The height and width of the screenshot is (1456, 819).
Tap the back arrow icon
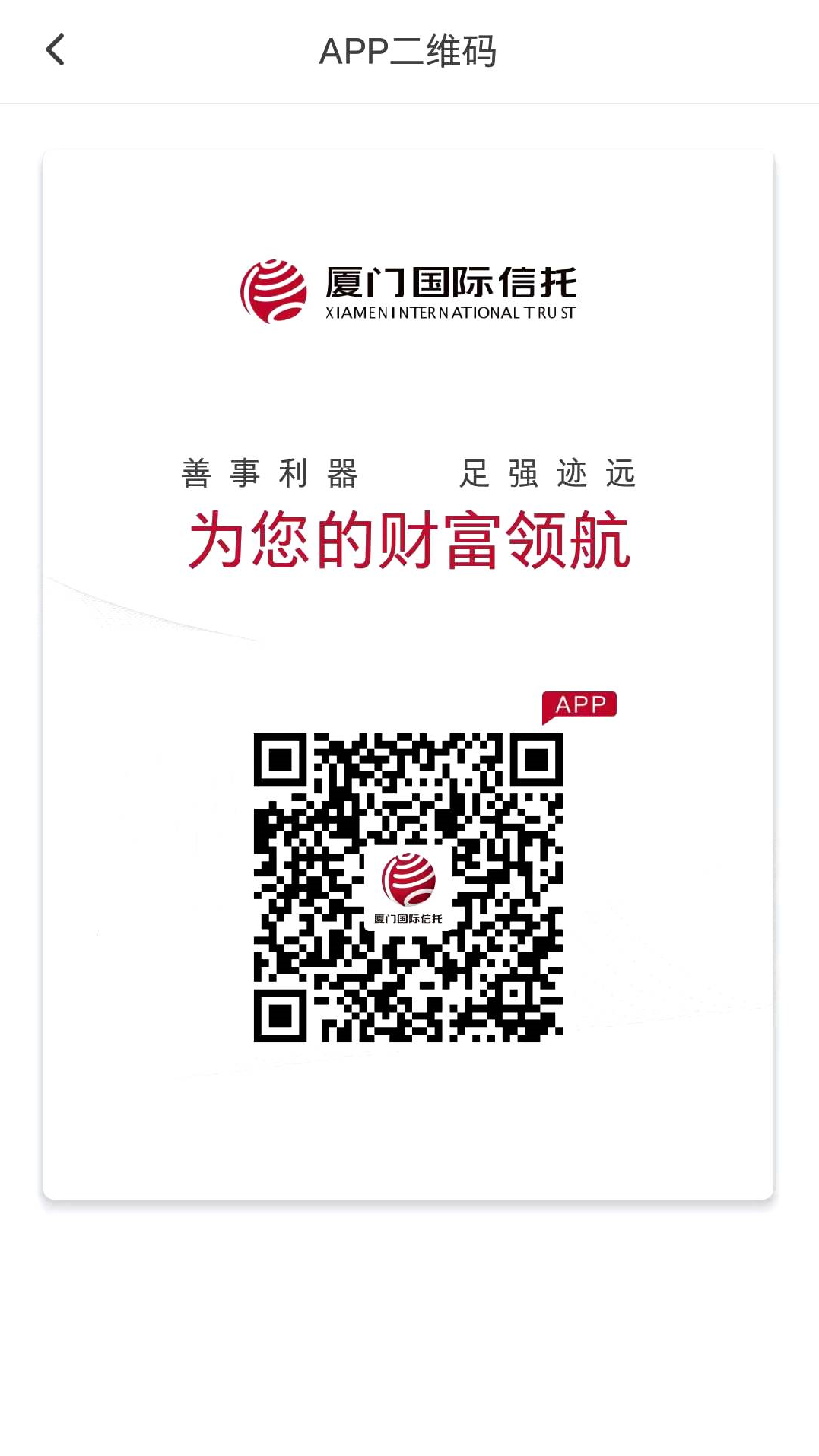coord(55,50)
